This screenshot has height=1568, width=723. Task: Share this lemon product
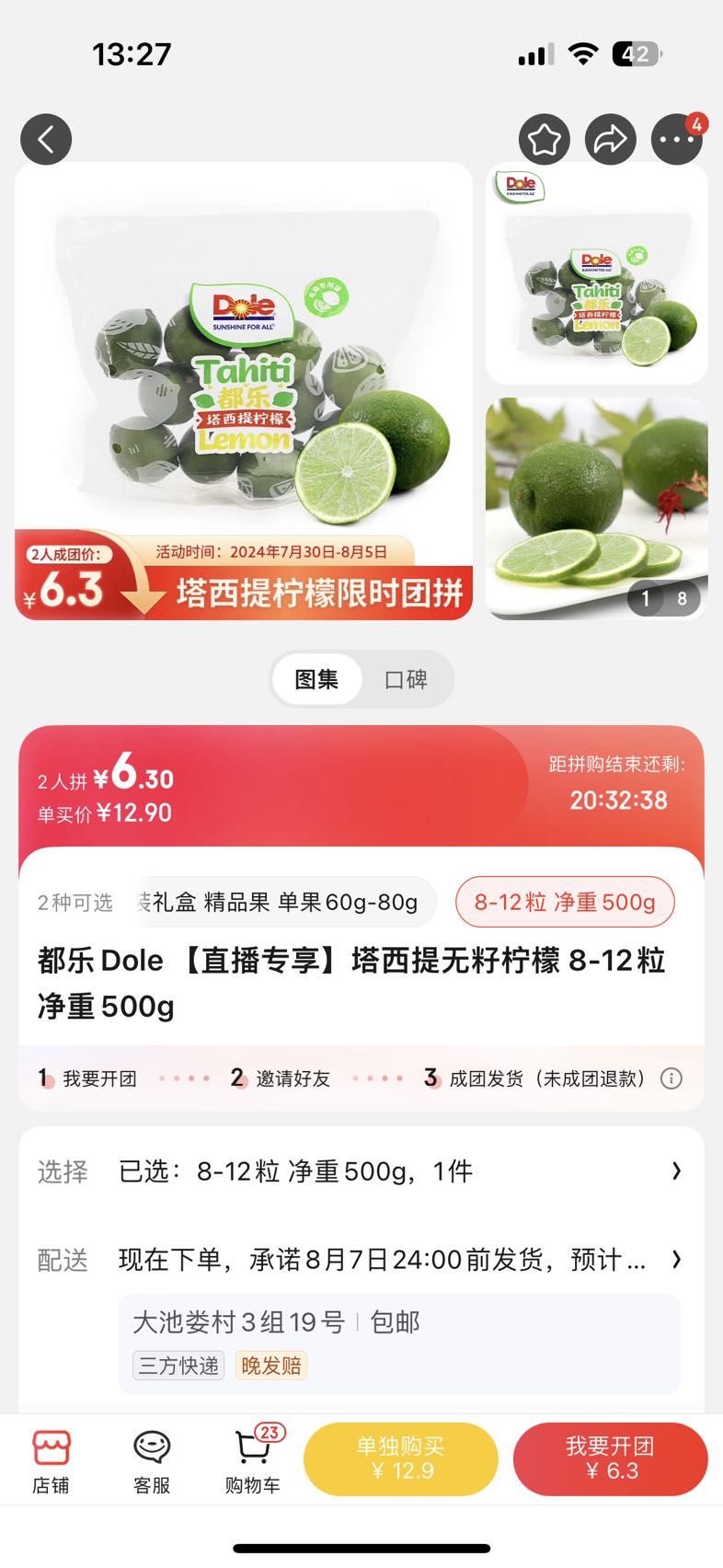(611, 140)
